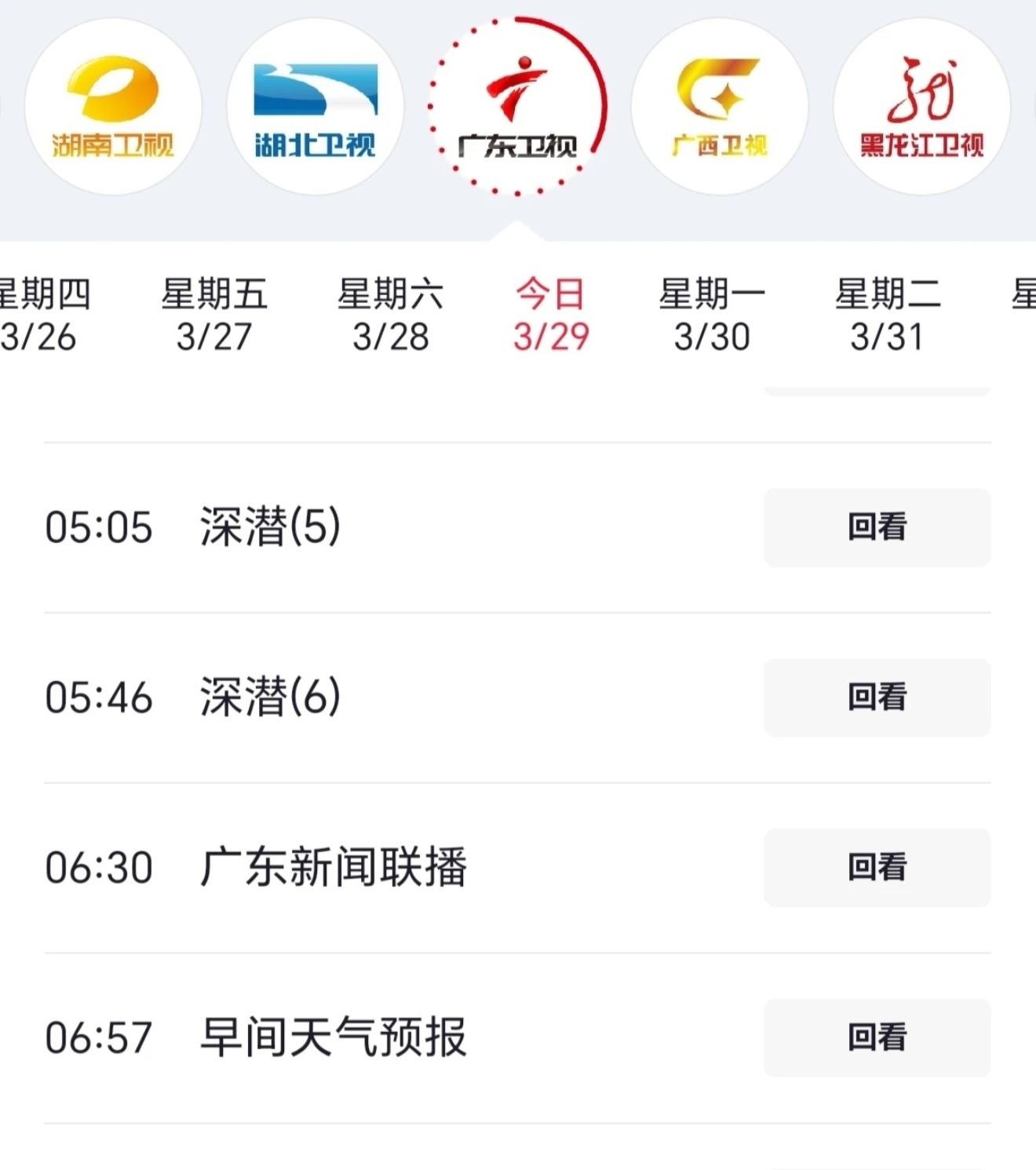
Task: Select the 广东新闻联播 program entry
Action: click(330, 868)
